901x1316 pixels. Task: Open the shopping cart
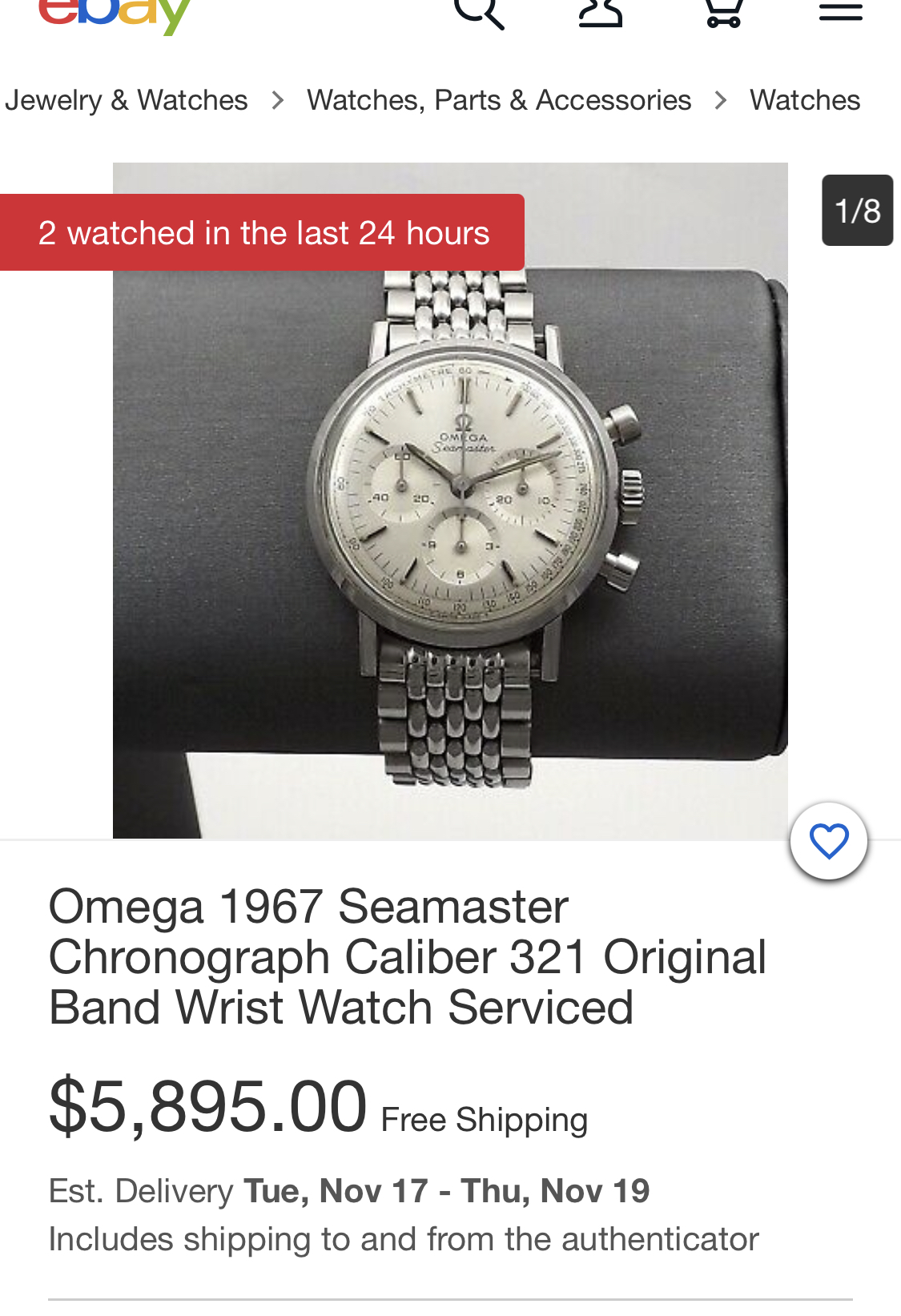click(724, 12)
